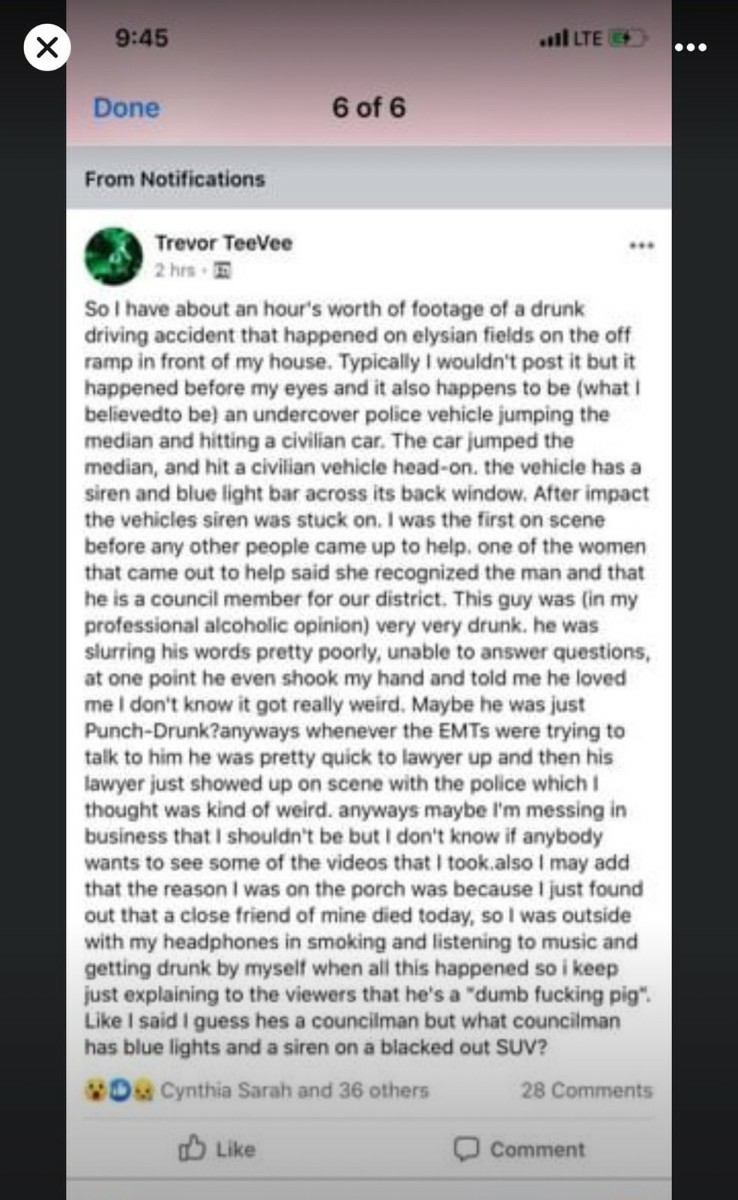Screen dimensions: 738x1200
Task: Open the three-dot overflow menu of the viewer
Action: [x=691, y=47]
